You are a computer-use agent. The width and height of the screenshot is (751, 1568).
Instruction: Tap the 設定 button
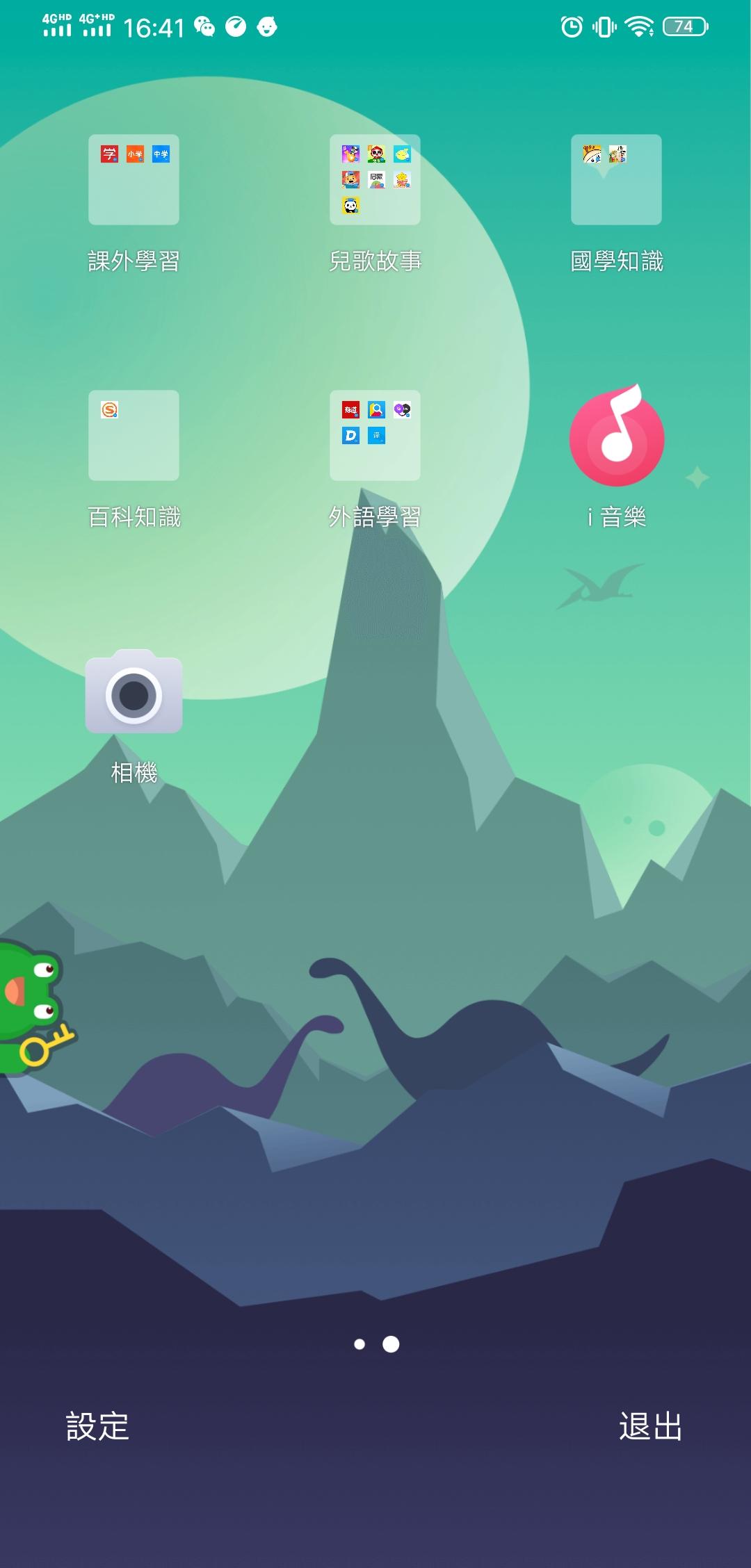pos(97,1426)
